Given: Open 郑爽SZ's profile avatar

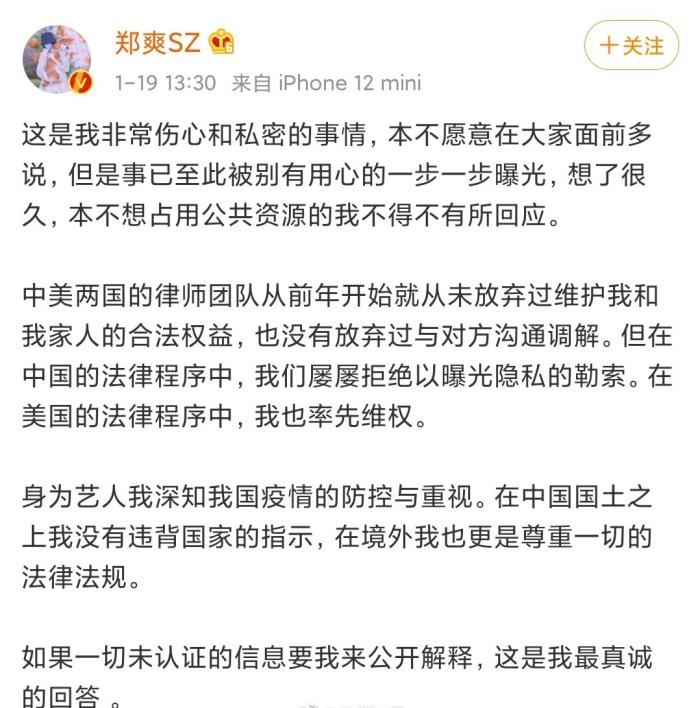Looking at the screenshot, I should pos(57,58).
